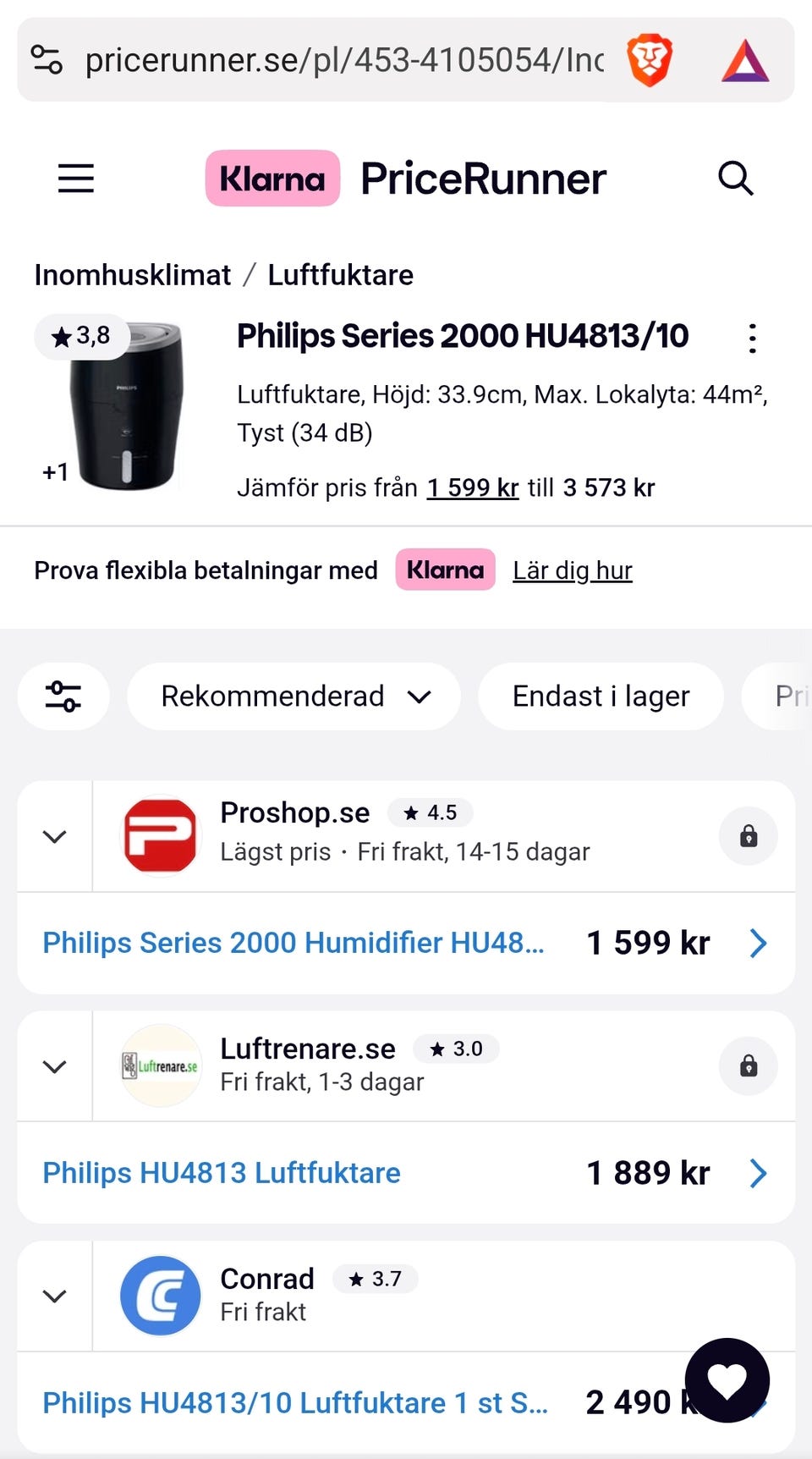This screenshot has width=812, height=1459.
Task: Open the Rekommenderad sorting dropdown
Action: click(293, 696)
